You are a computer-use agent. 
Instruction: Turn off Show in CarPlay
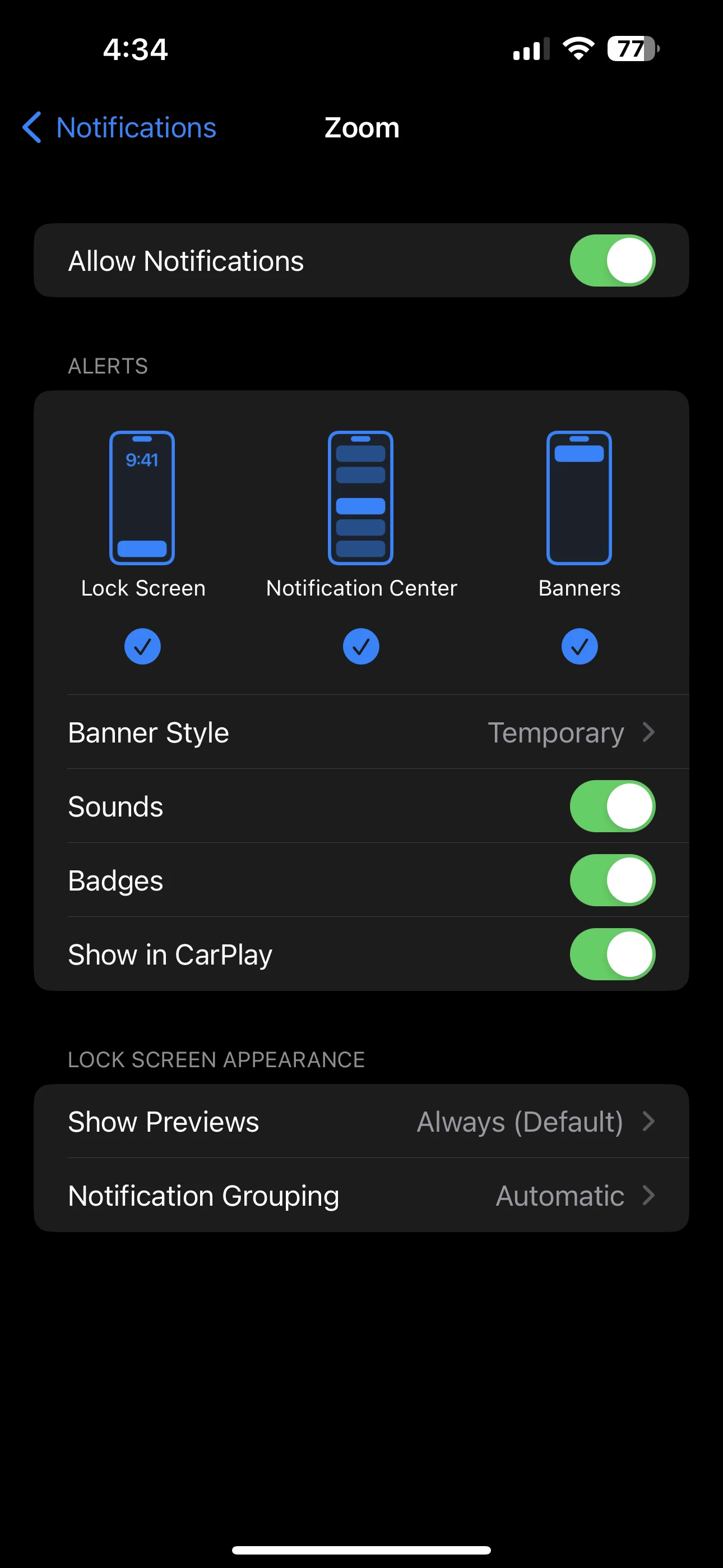(611, 954)
